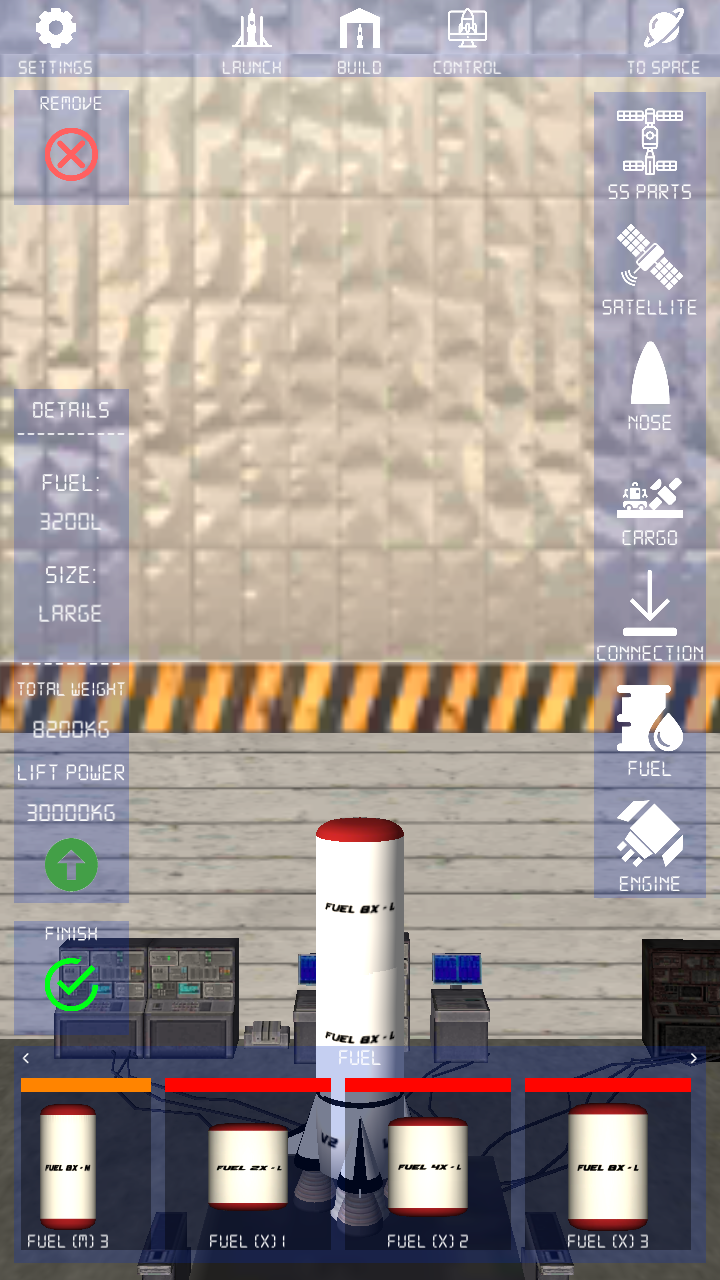Open the Engine parts category
Viewport: 720px width, 1280px height.
click(x=649, y=845)
